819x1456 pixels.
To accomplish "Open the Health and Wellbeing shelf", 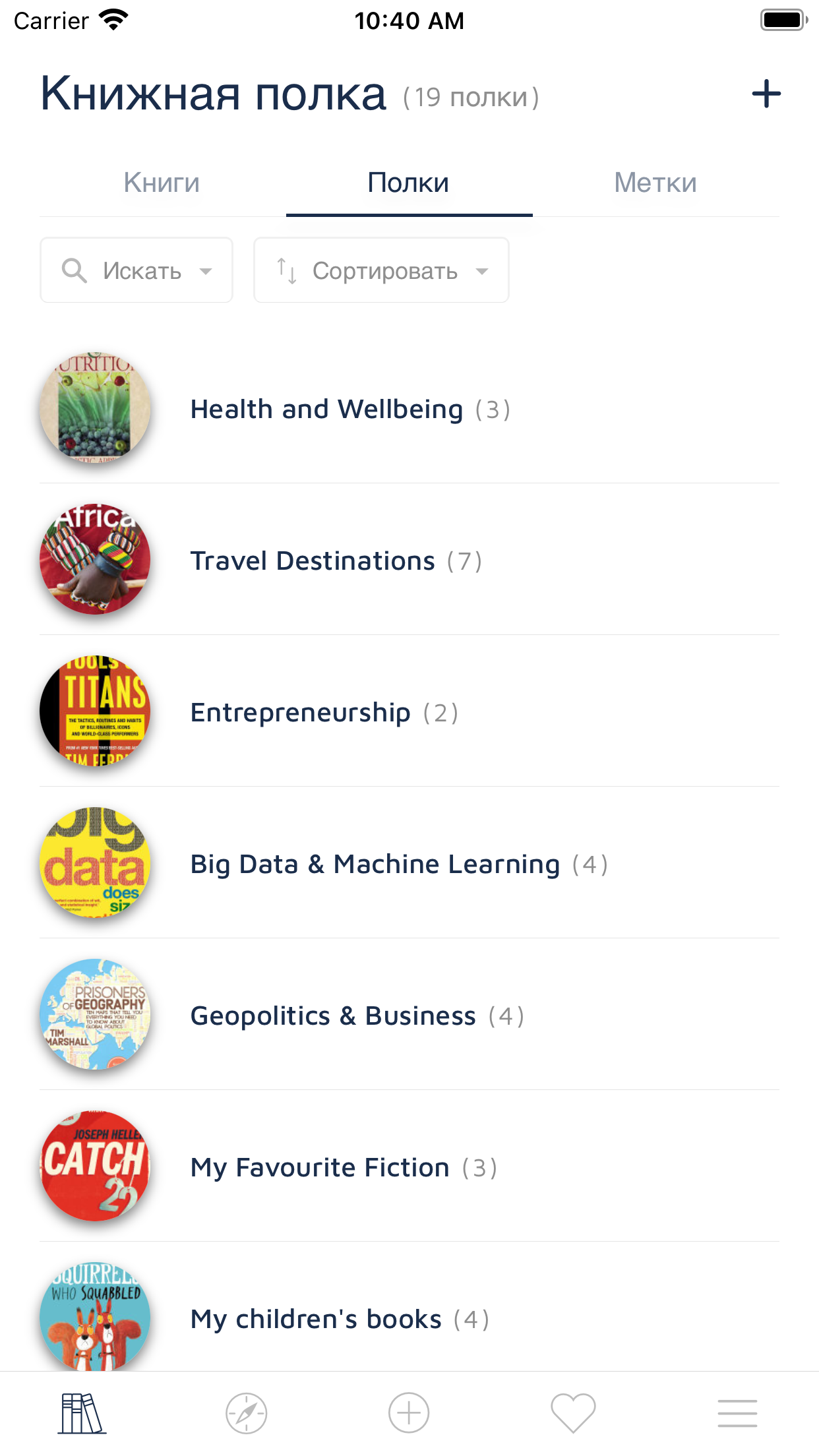I will click(327, 409).
